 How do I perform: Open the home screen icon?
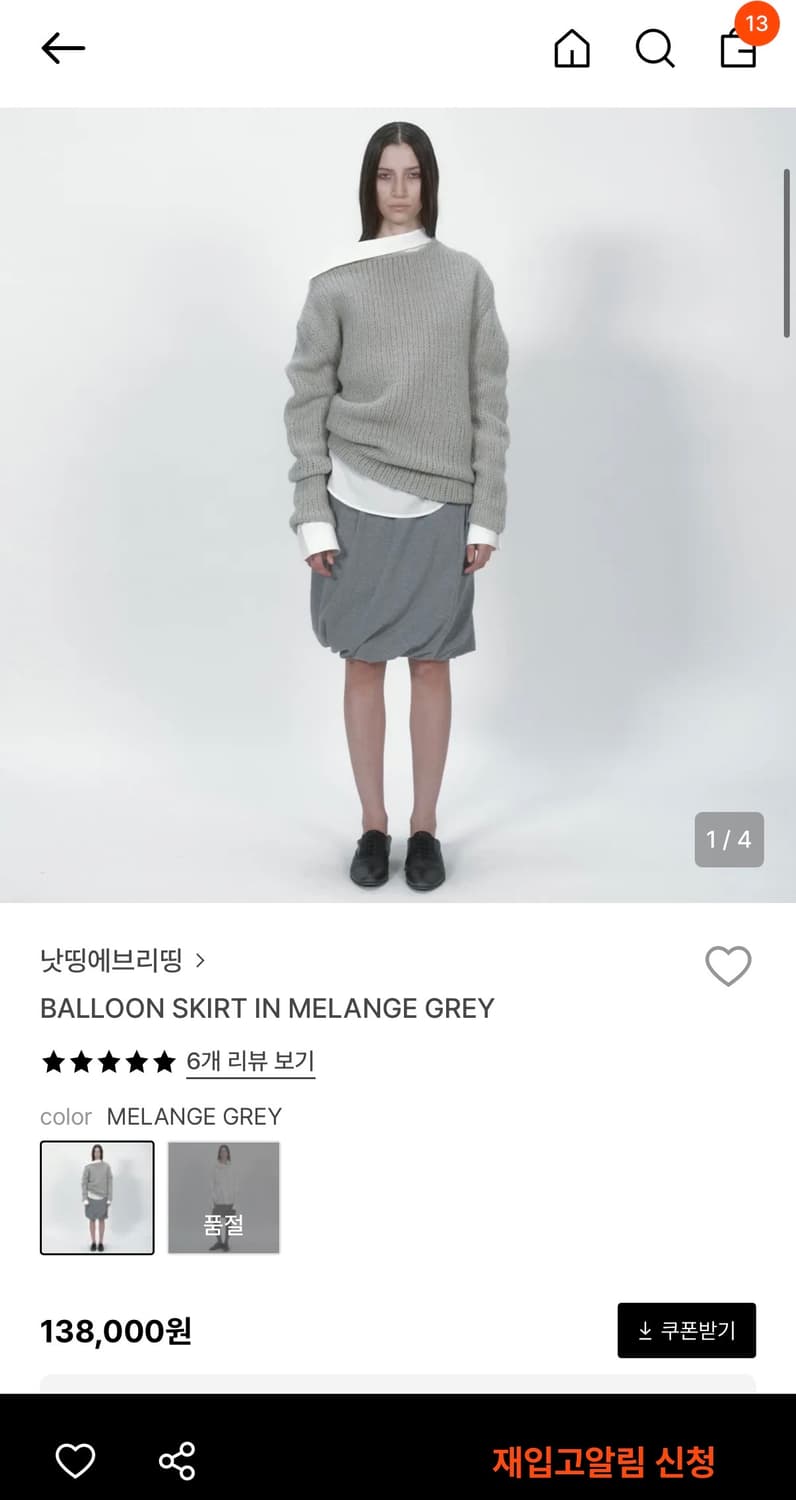tap(572, 47)
